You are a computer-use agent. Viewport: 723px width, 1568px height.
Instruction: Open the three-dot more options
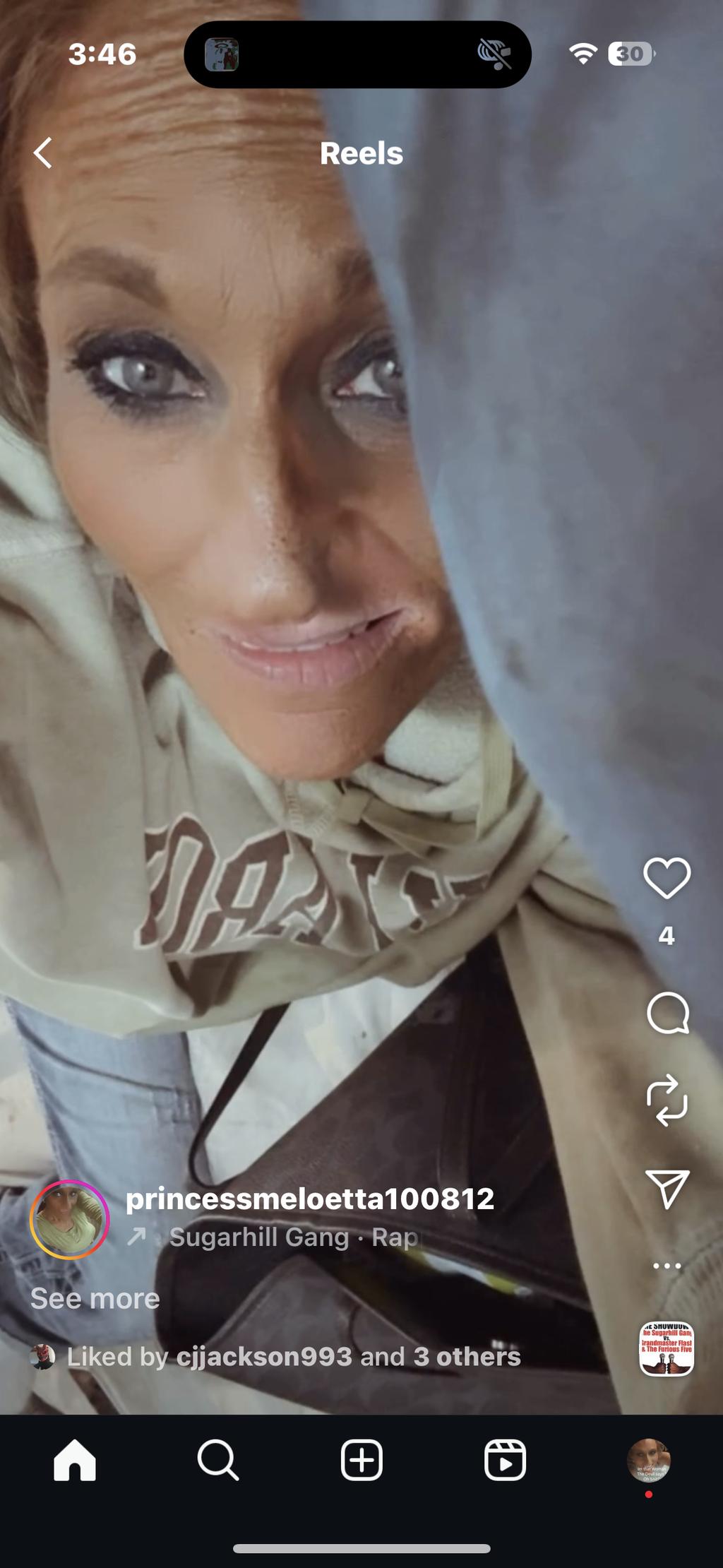pyautogui.click(x=667, y=1266)
